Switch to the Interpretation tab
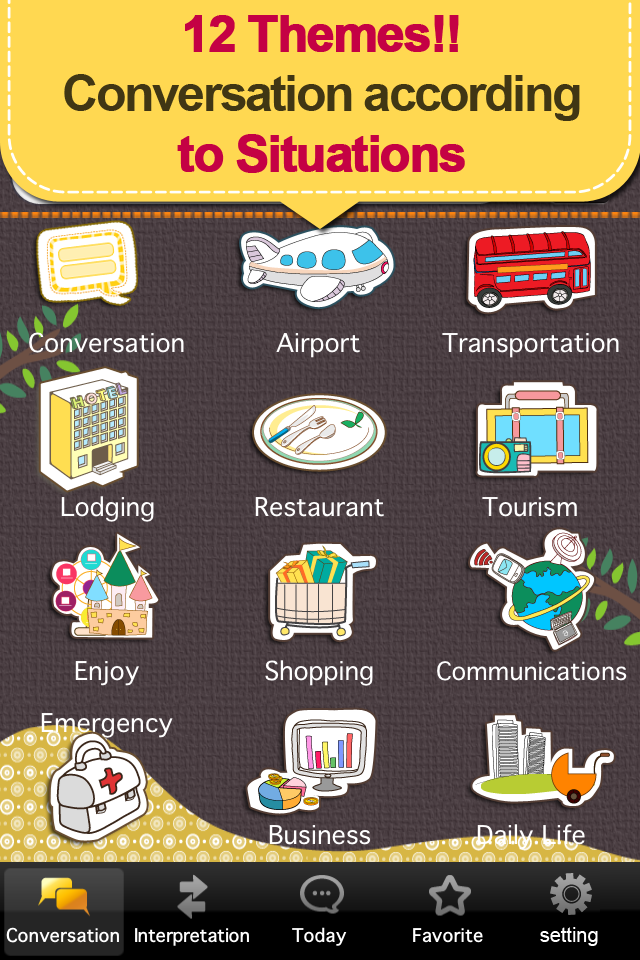 [192, 911]
